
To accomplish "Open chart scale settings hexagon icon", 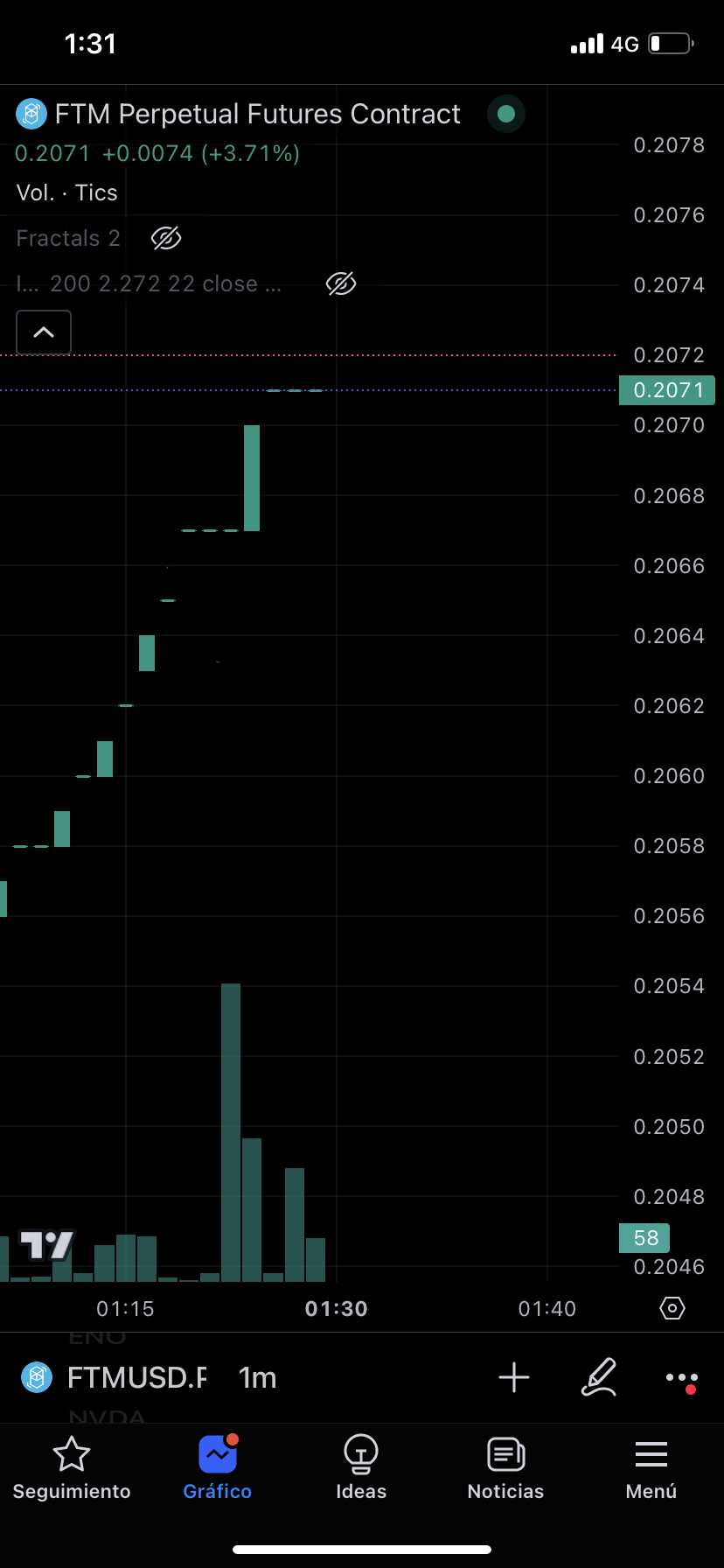I will pyautogui.click(x=672, y=1308).
